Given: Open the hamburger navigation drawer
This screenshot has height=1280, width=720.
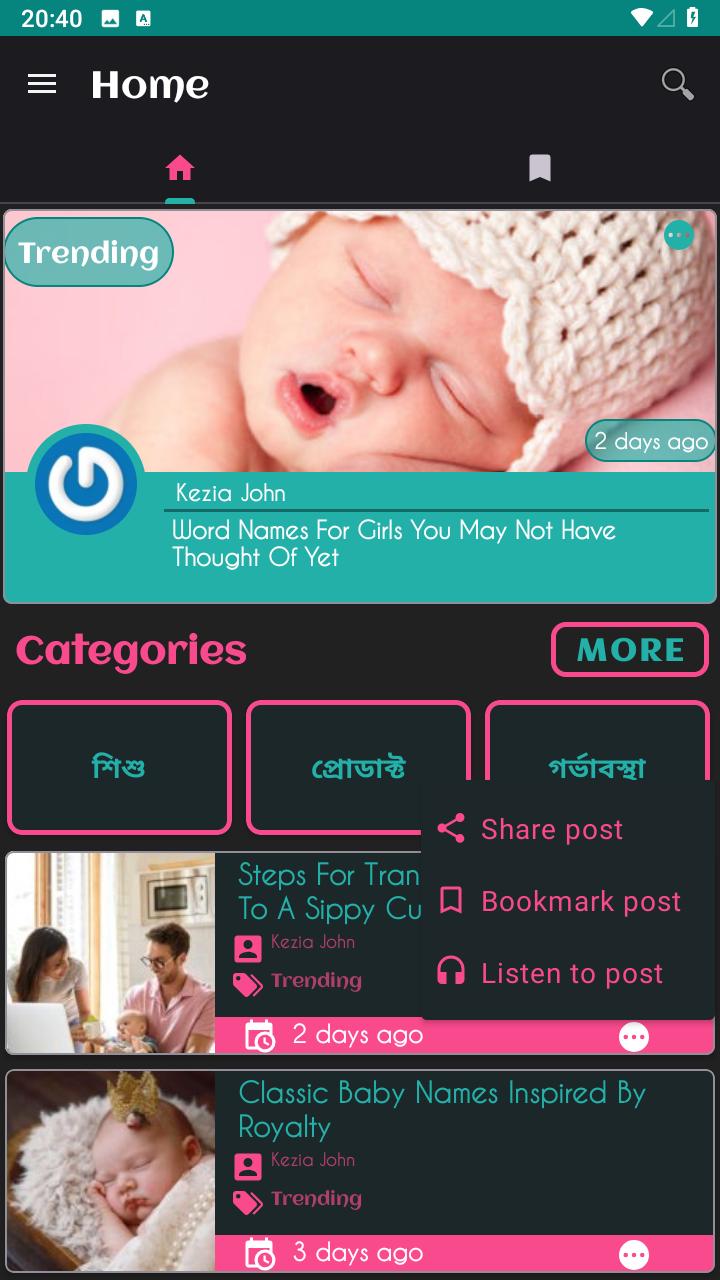Looking at the screenshot, I should [x=42, y=85].
